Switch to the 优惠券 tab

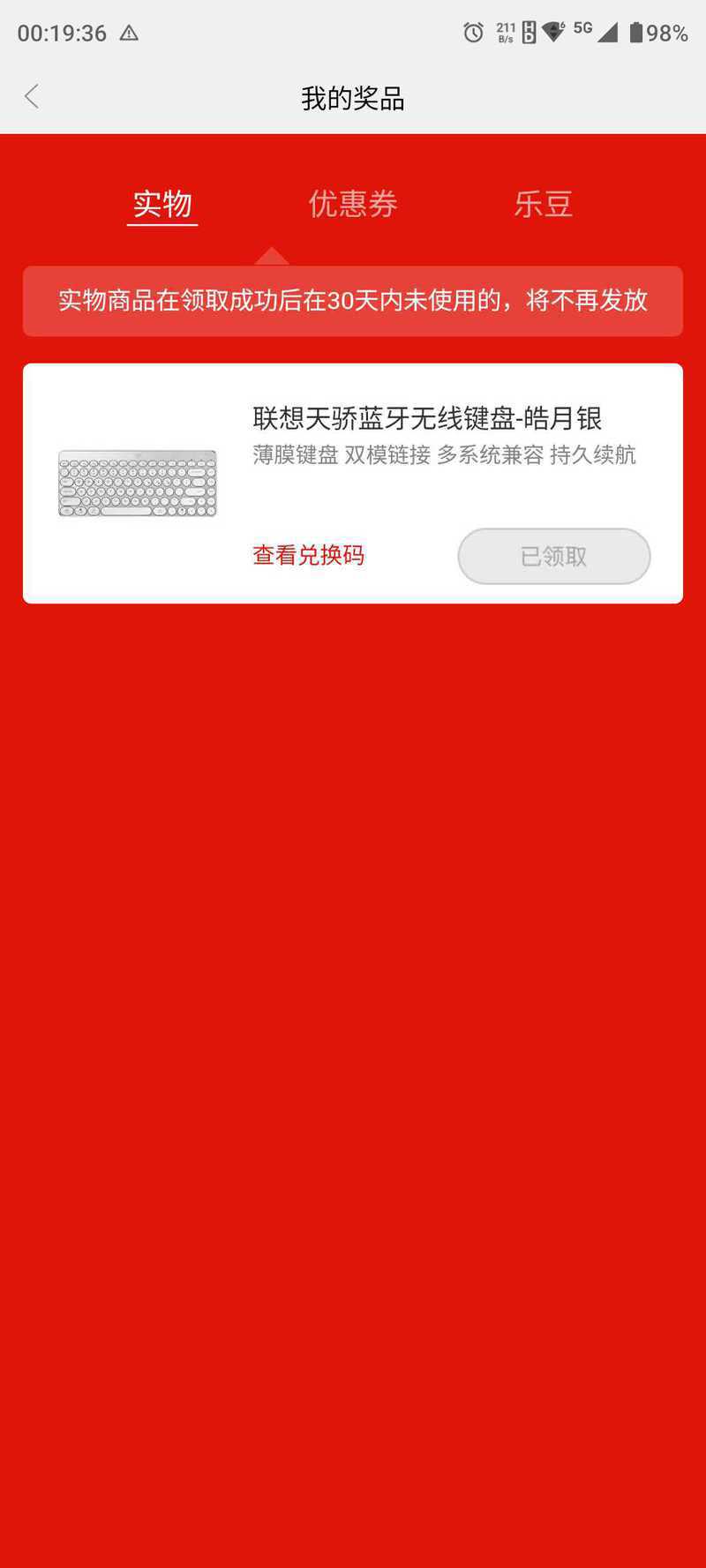pyautogui.click(x=353, y=204)
